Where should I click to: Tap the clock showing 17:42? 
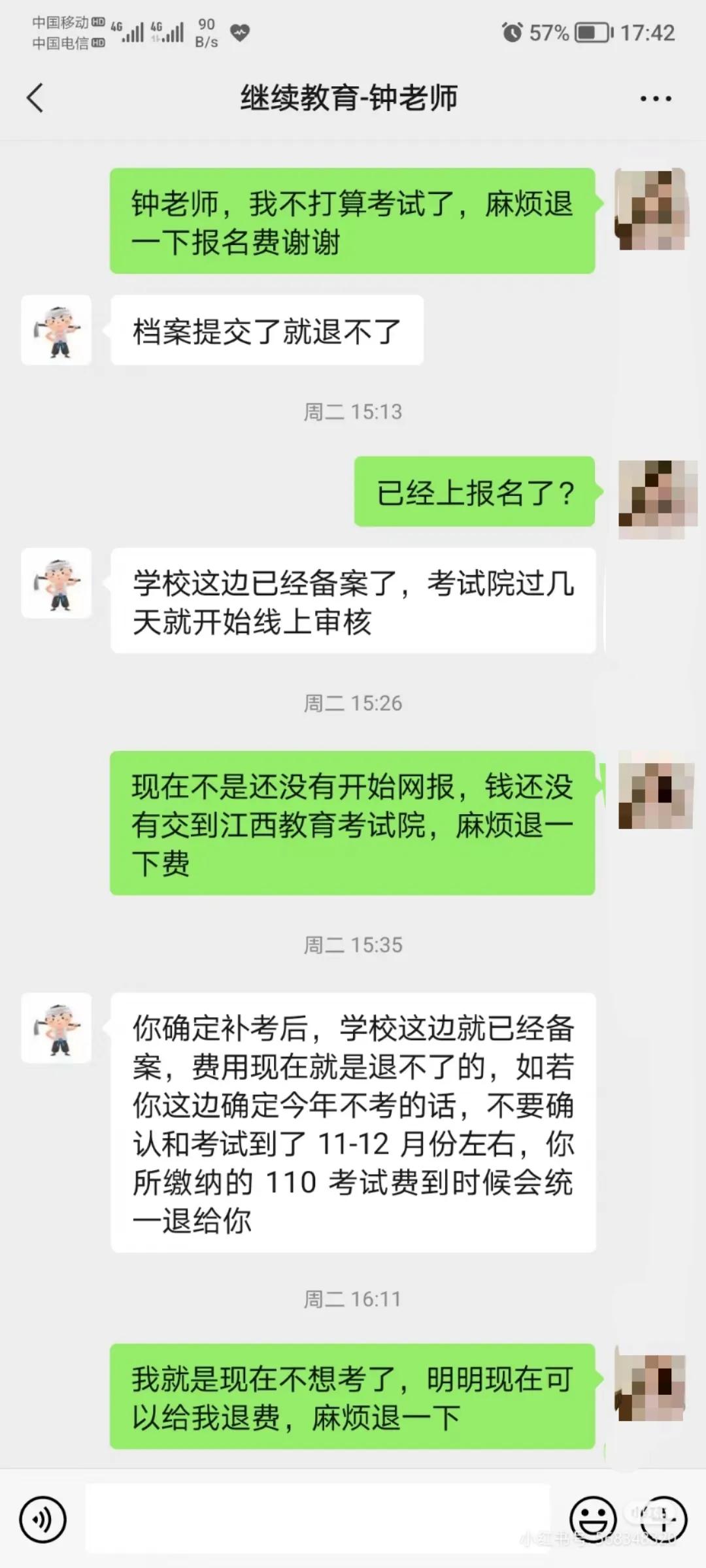[648, 33]
